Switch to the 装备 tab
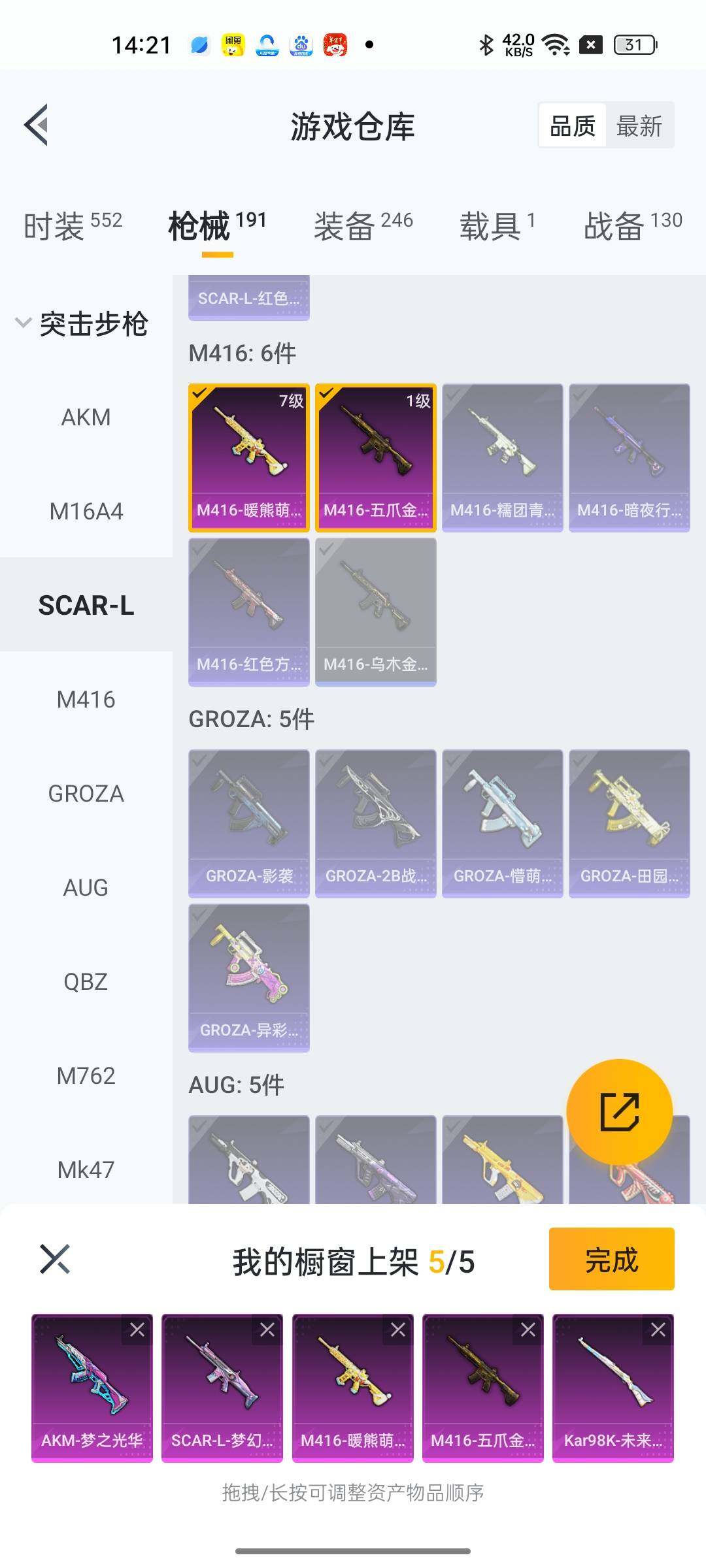Viewport: 706px width, 1568px height. click(363, 226)
